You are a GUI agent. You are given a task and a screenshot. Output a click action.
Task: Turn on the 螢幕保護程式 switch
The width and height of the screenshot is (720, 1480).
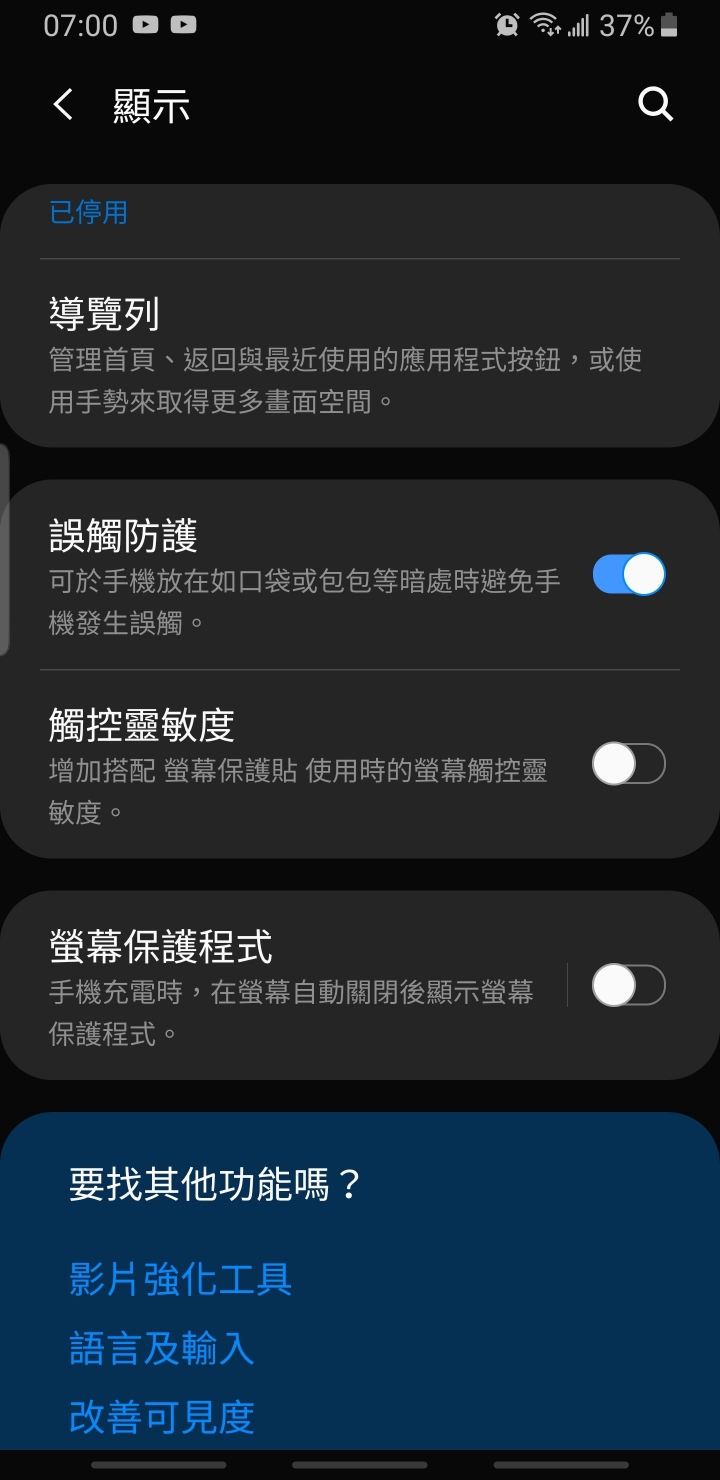pyautogui.click(x=629, y=987)
